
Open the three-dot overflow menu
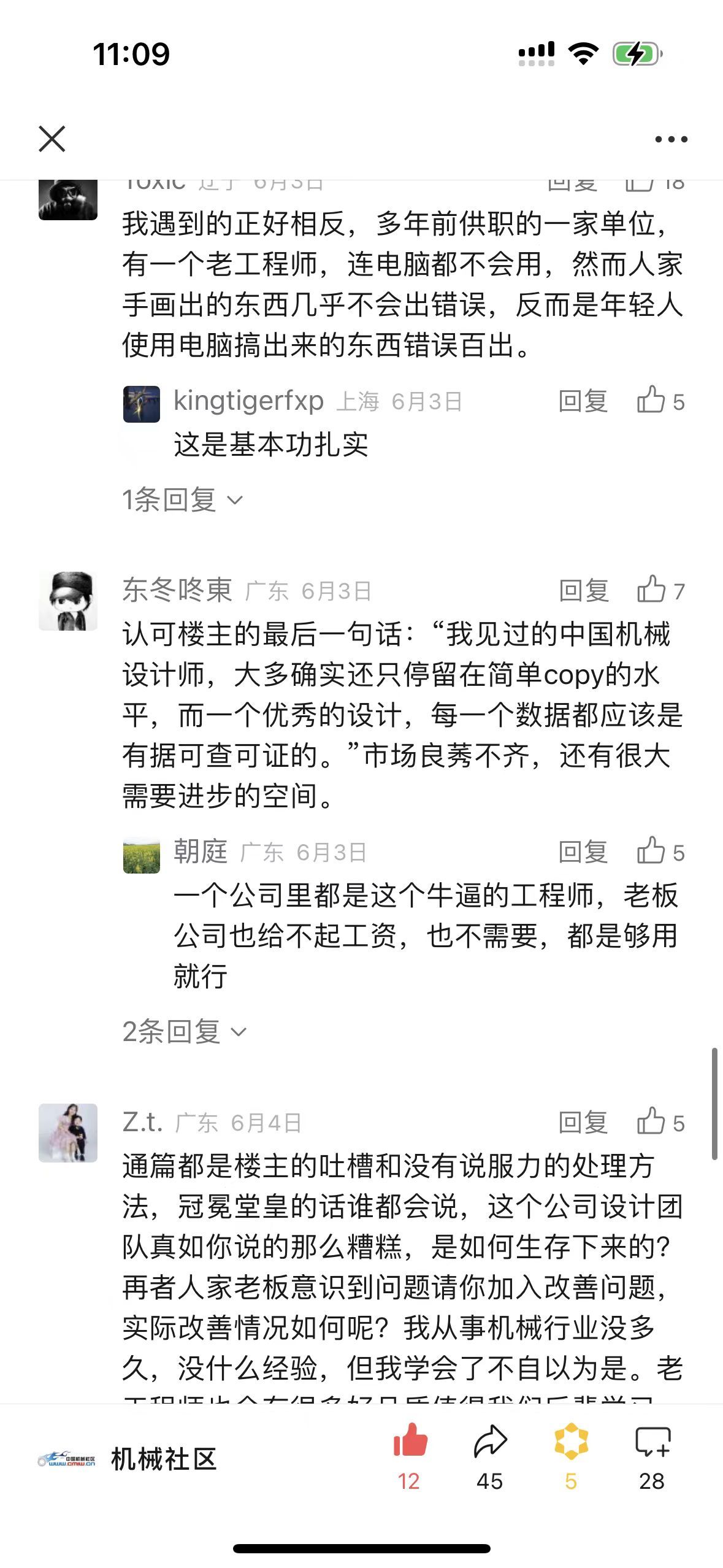pos(671,139)
